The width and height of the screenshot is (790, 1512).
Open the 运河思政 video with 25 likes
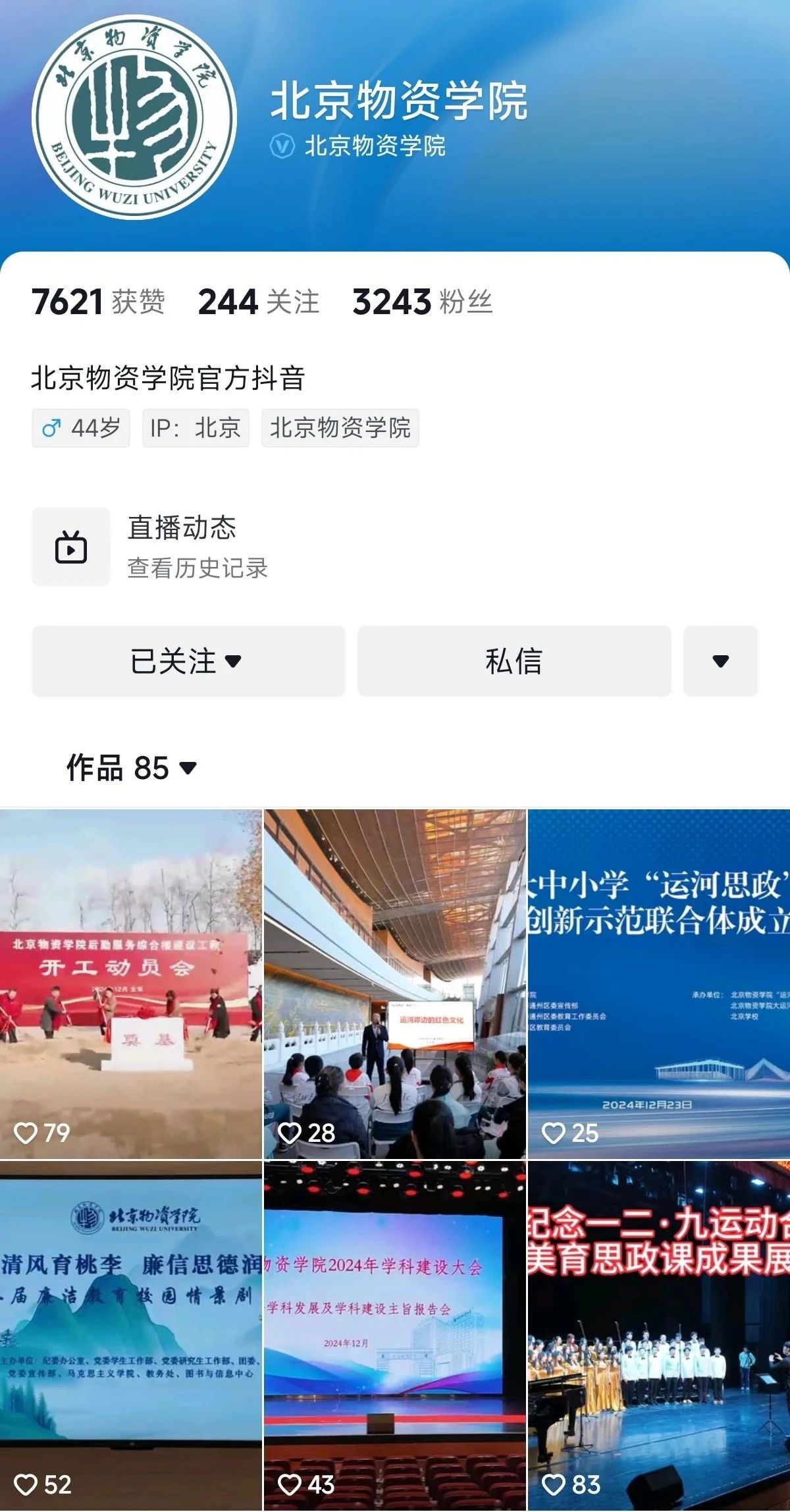[658, 984]
